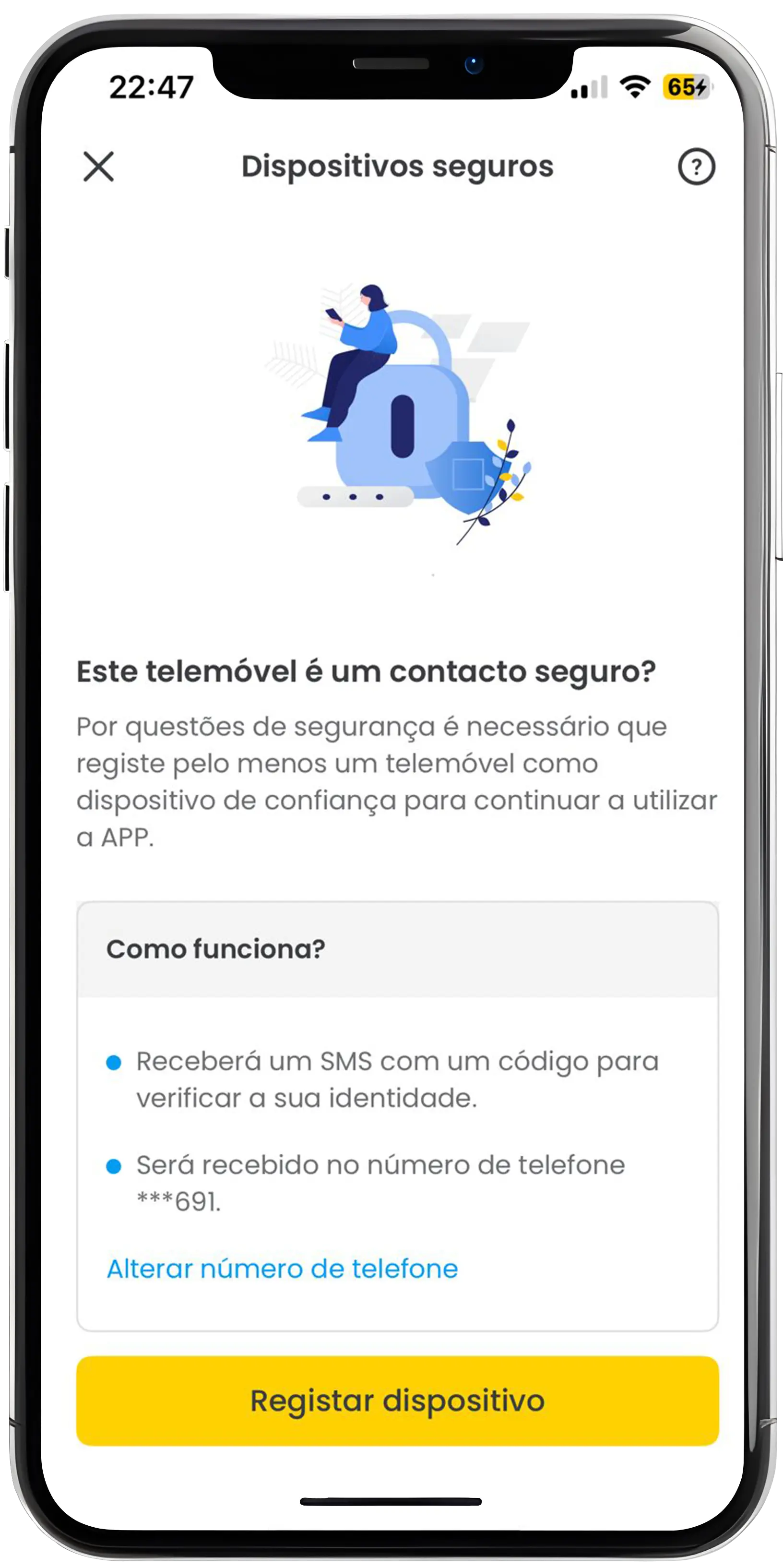783x1568 pixels.
Task: Open the help question mark icon
Action: (696, 167)
